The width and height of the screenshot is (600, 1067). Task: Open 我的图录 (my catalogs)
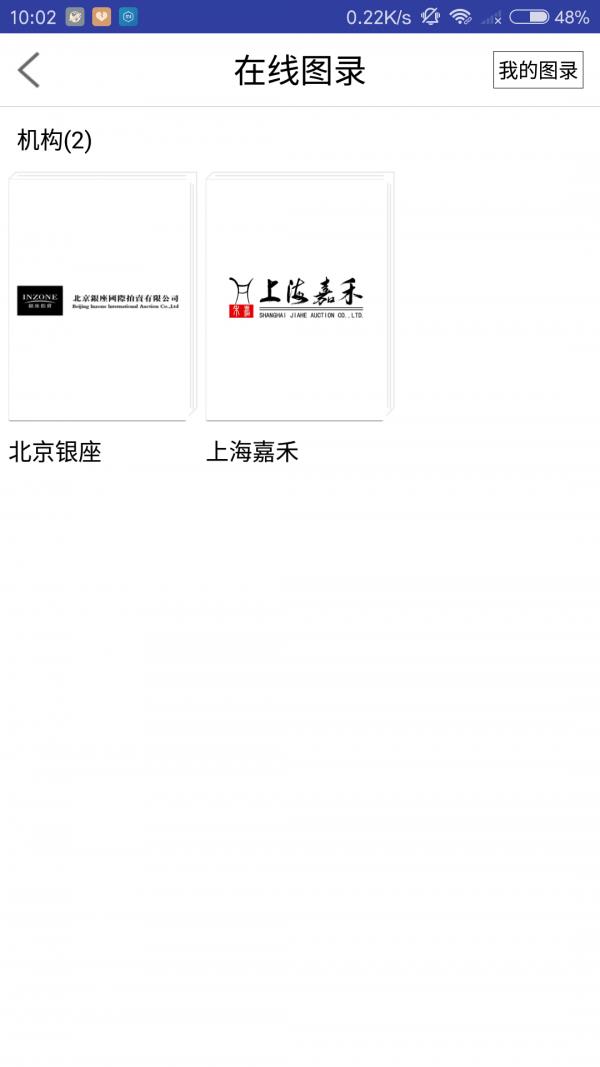click(538, 70)
